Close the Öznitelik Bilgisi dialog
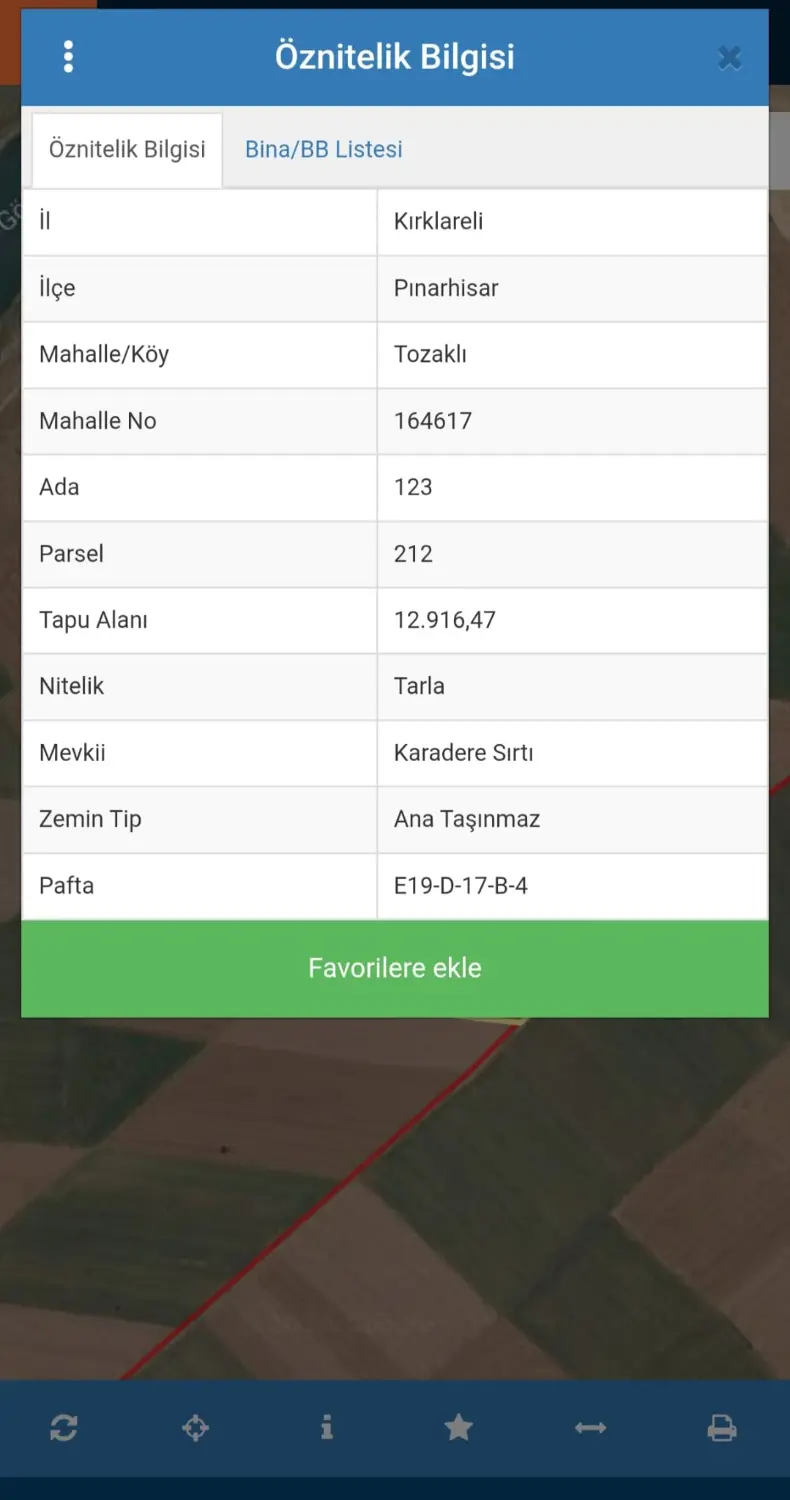Viewport: 790px width, 1500px height. click(x=730, y=58)
